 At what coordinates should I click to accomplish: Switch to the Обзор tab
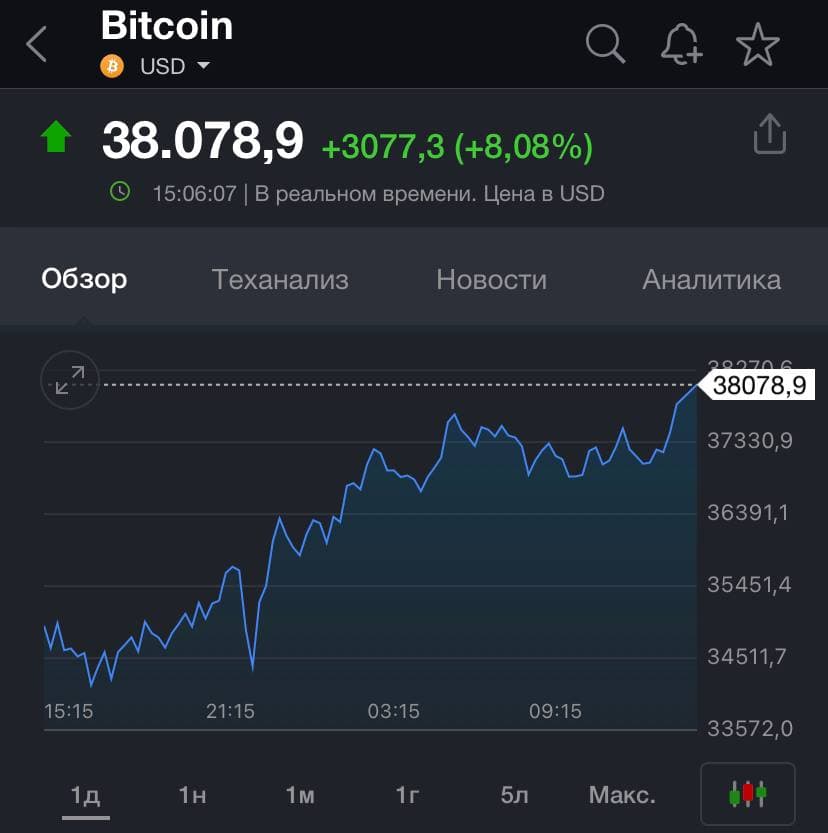[84, 279]
